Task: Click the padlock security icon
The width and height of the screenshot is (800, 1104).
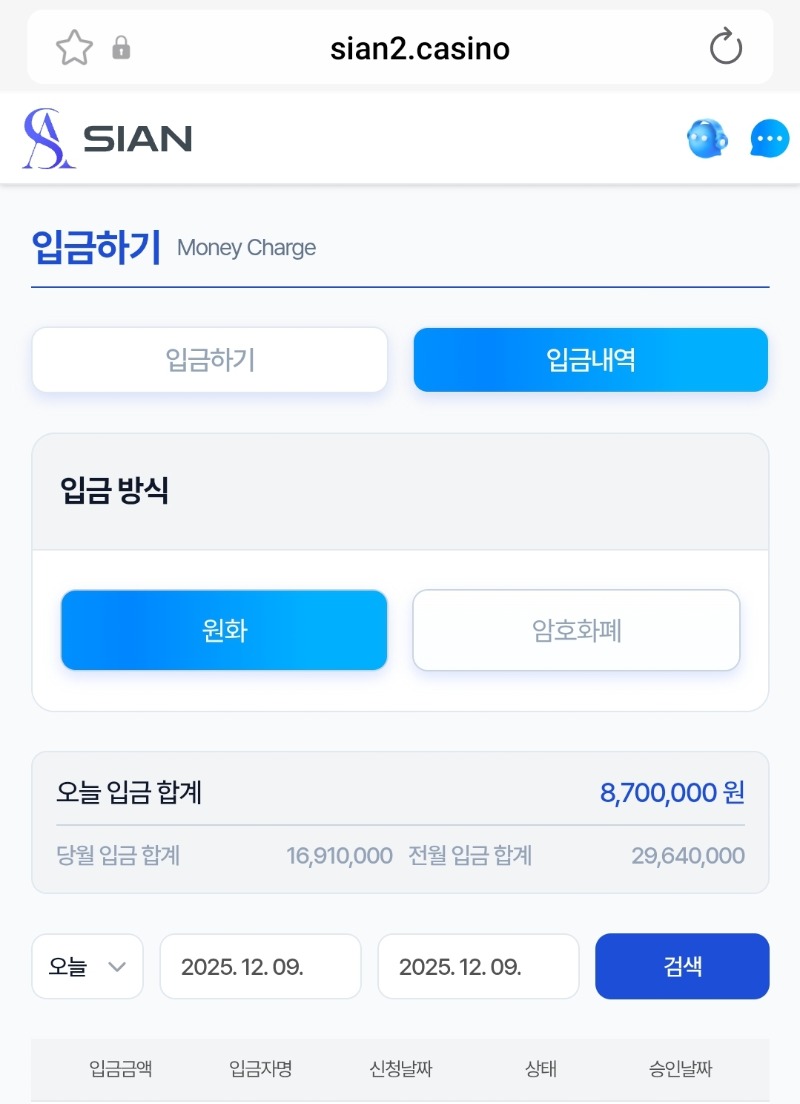Action: [122, 47]
